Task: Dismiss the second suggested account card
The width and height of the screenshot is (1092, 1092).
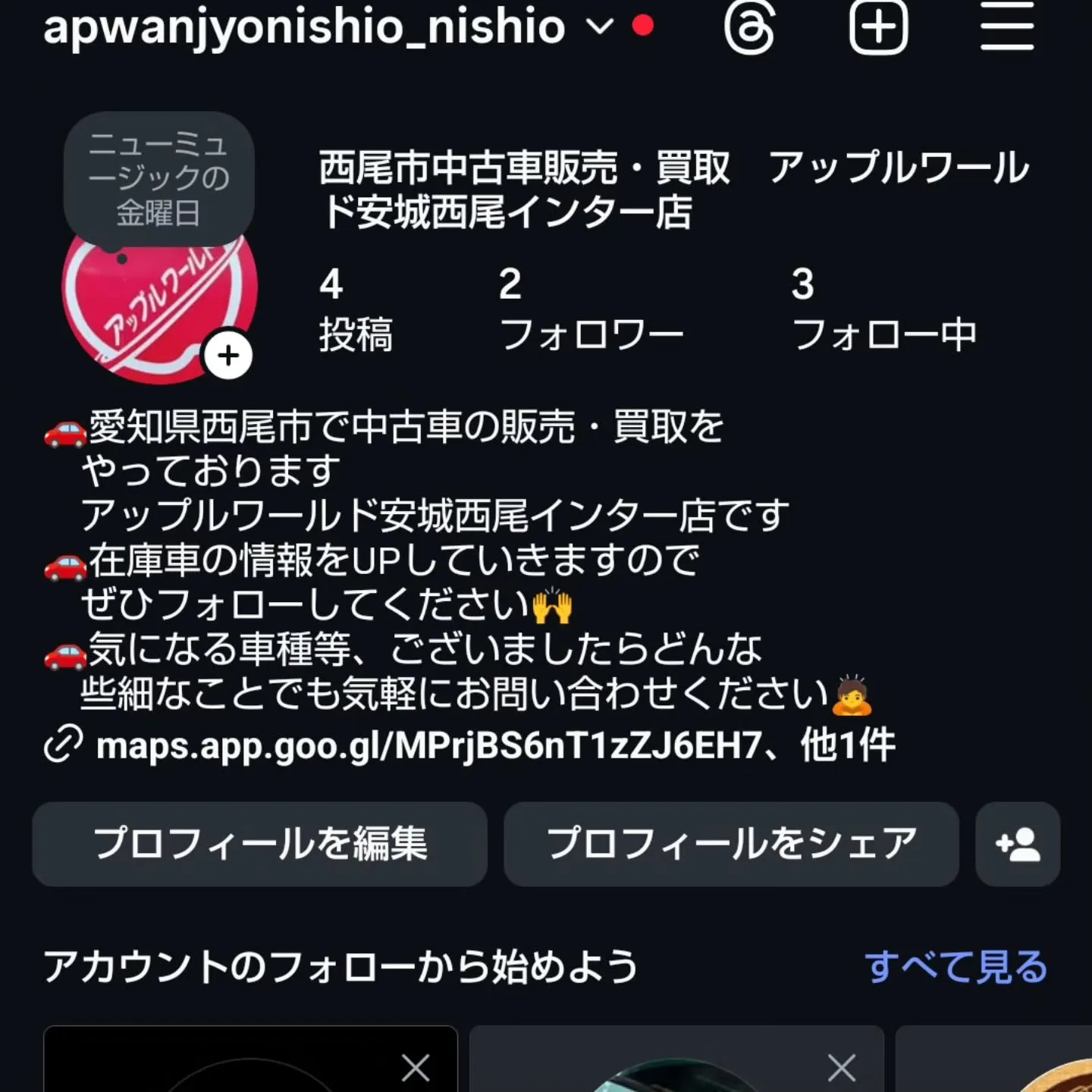Action: 842,1068
